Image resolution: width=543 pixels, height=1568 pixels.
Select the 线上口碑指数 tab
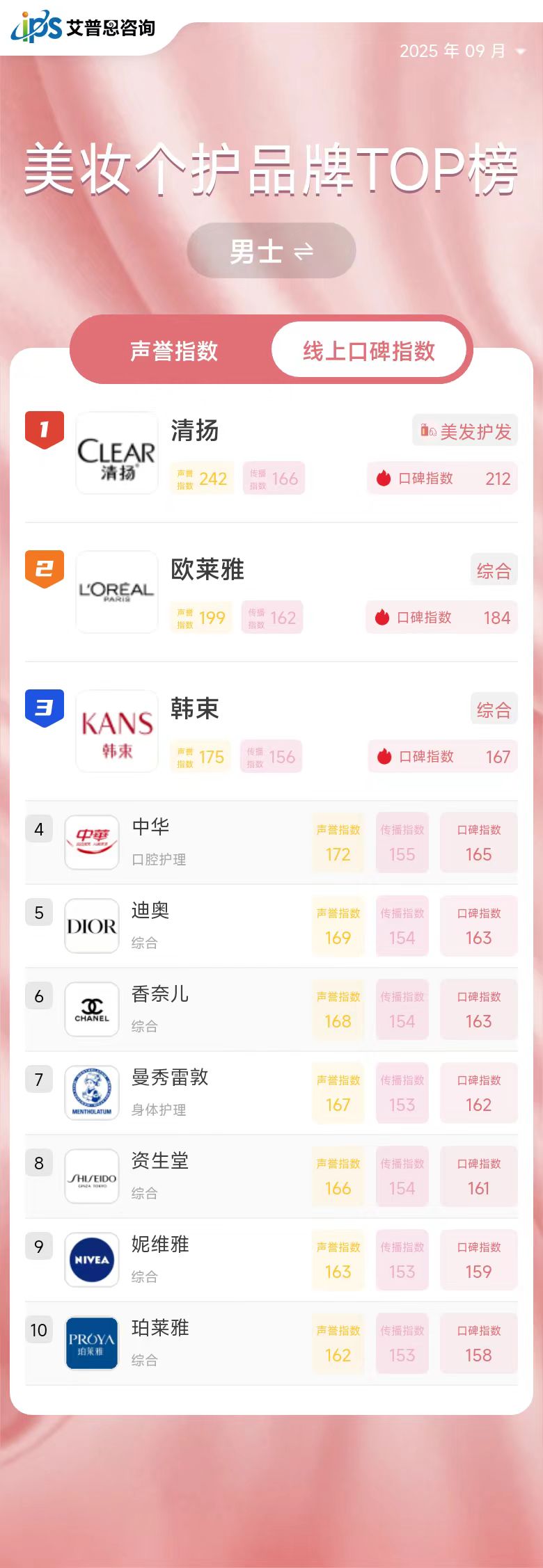click(368, 351)
